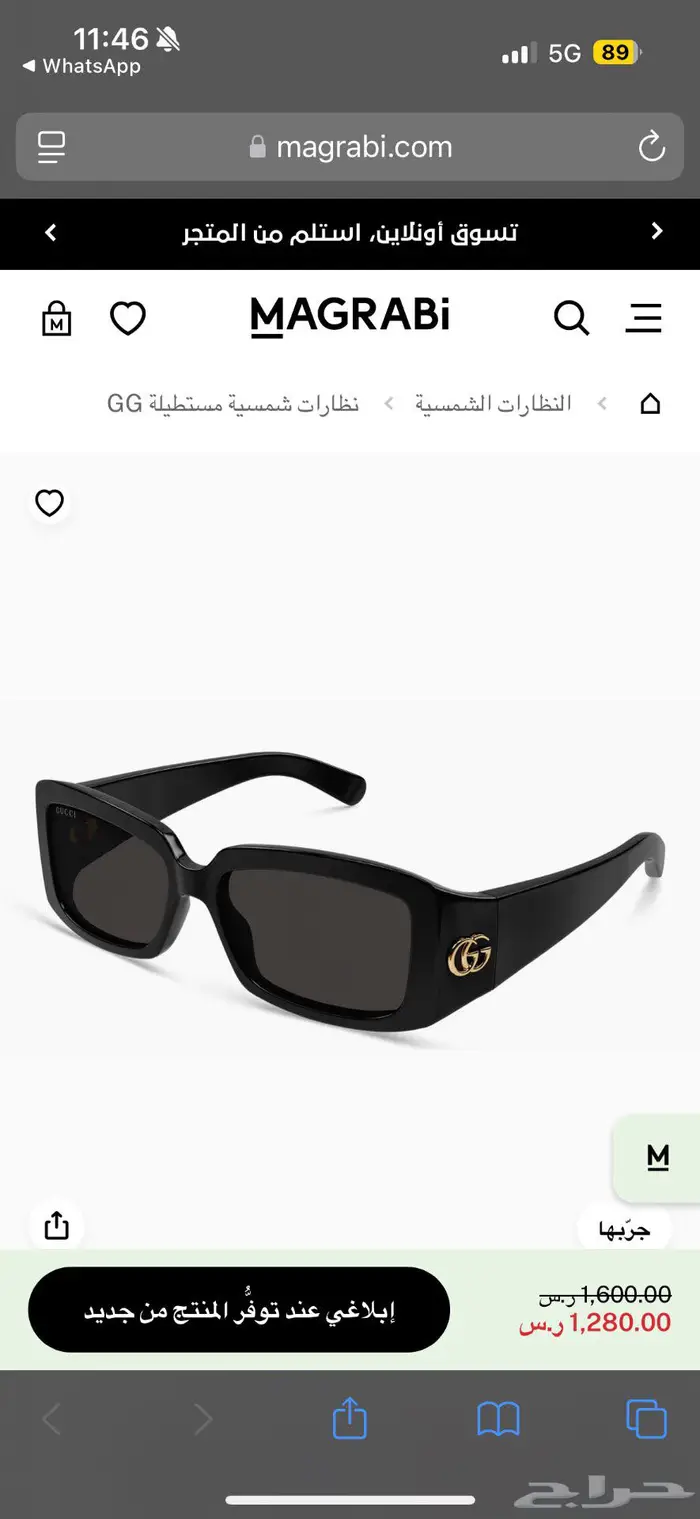Share this product
This screenshot has width=700, height=1519.
tap(57, 1225)
